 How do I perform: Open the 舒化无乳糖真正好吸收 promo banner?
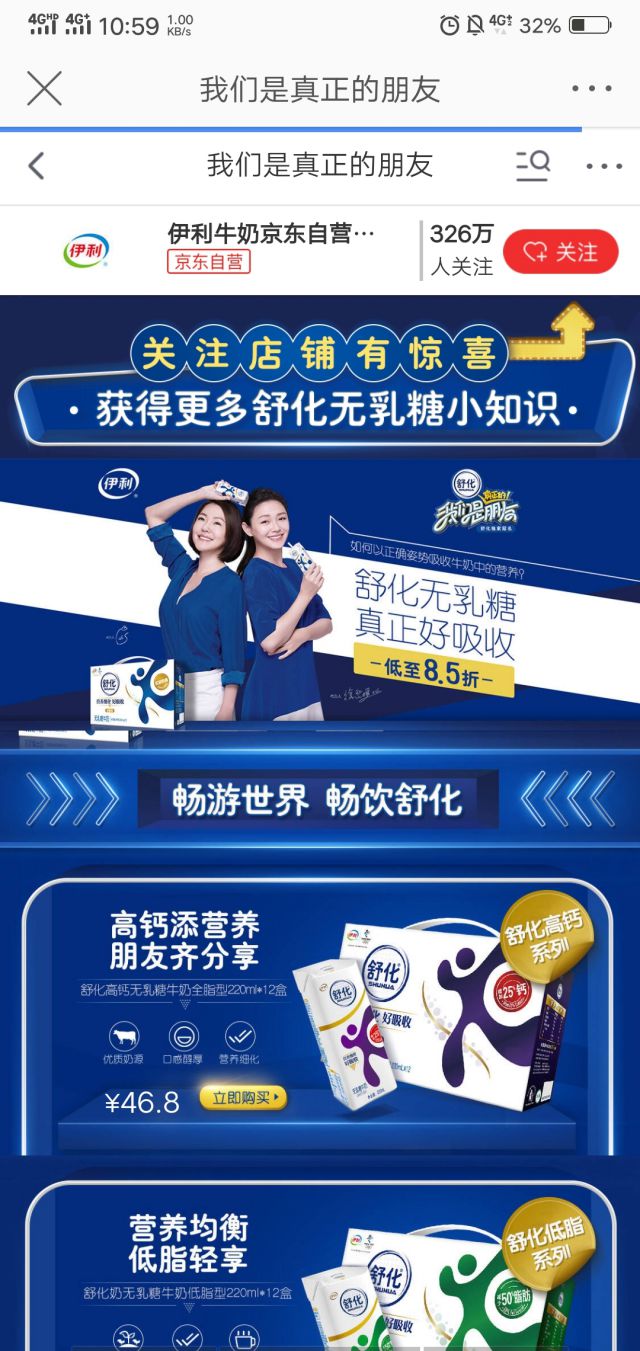tap(318, 590)
